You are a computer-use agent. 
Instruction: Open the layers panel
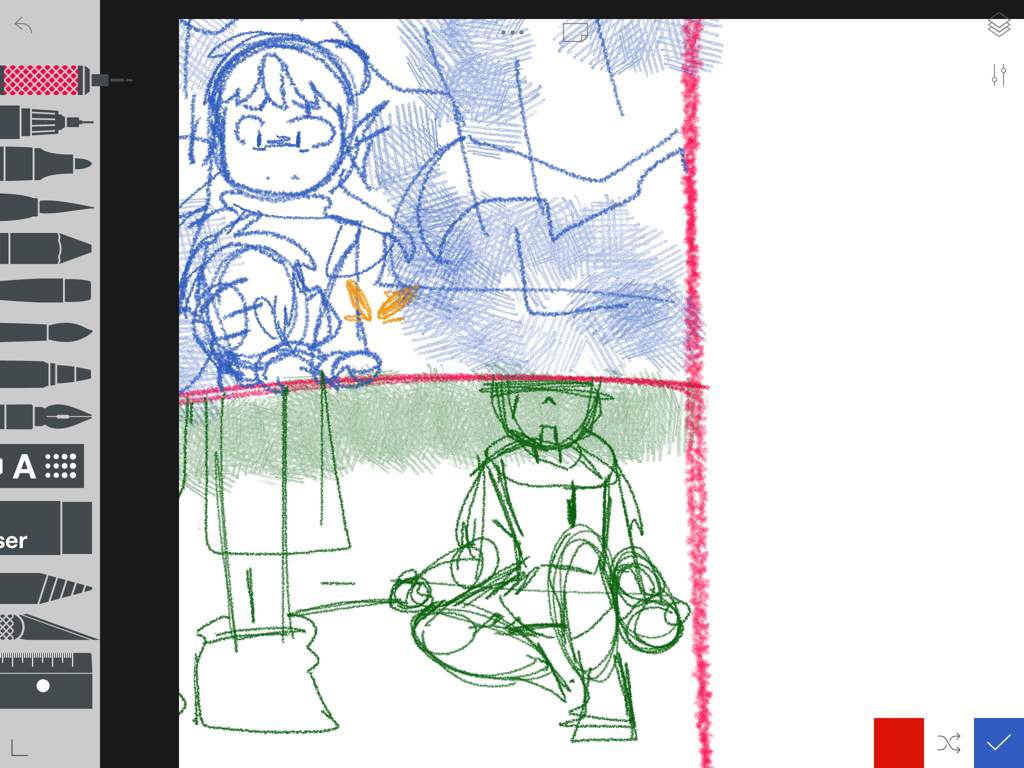(x=998, y=25)
